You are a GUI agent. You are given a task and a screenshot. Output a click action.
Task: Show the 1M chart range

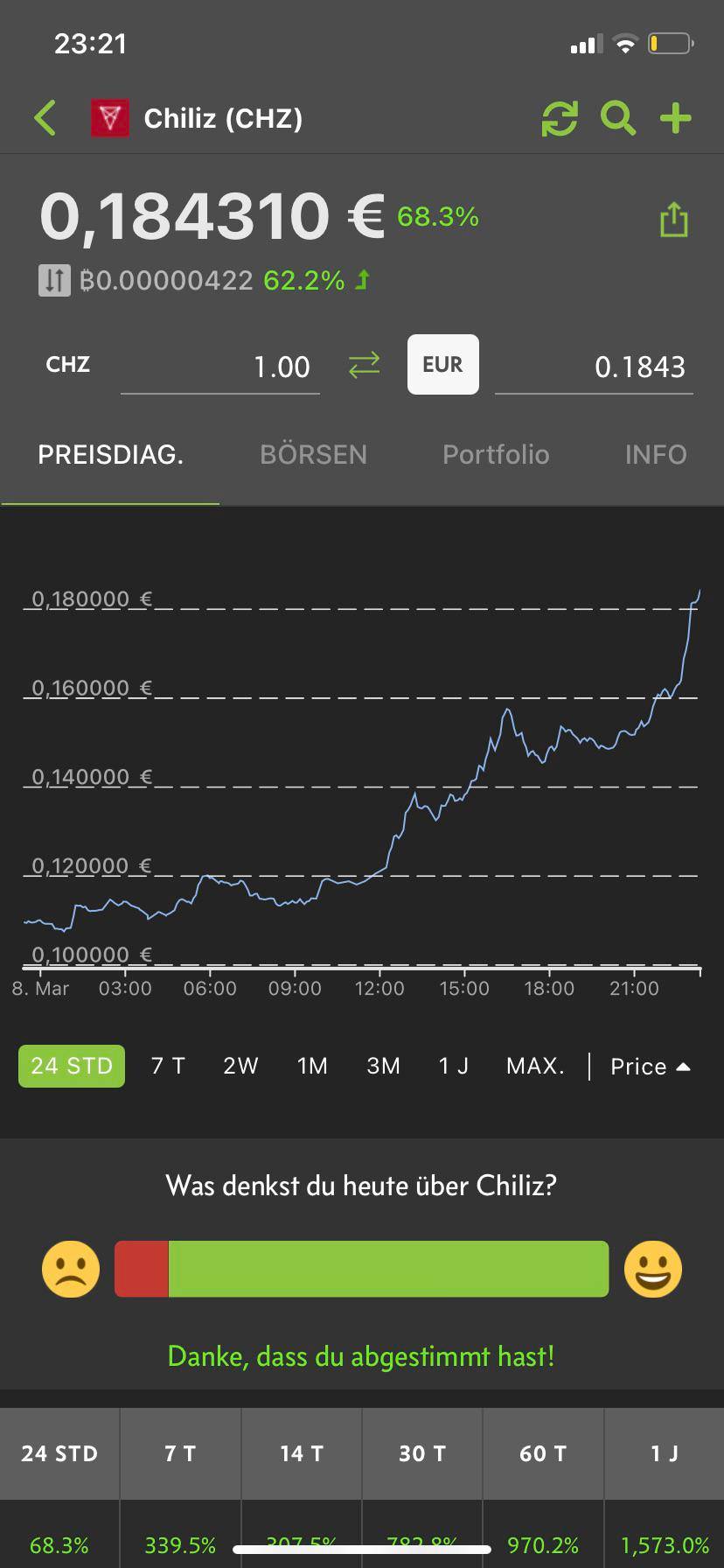coord(312,1066)
